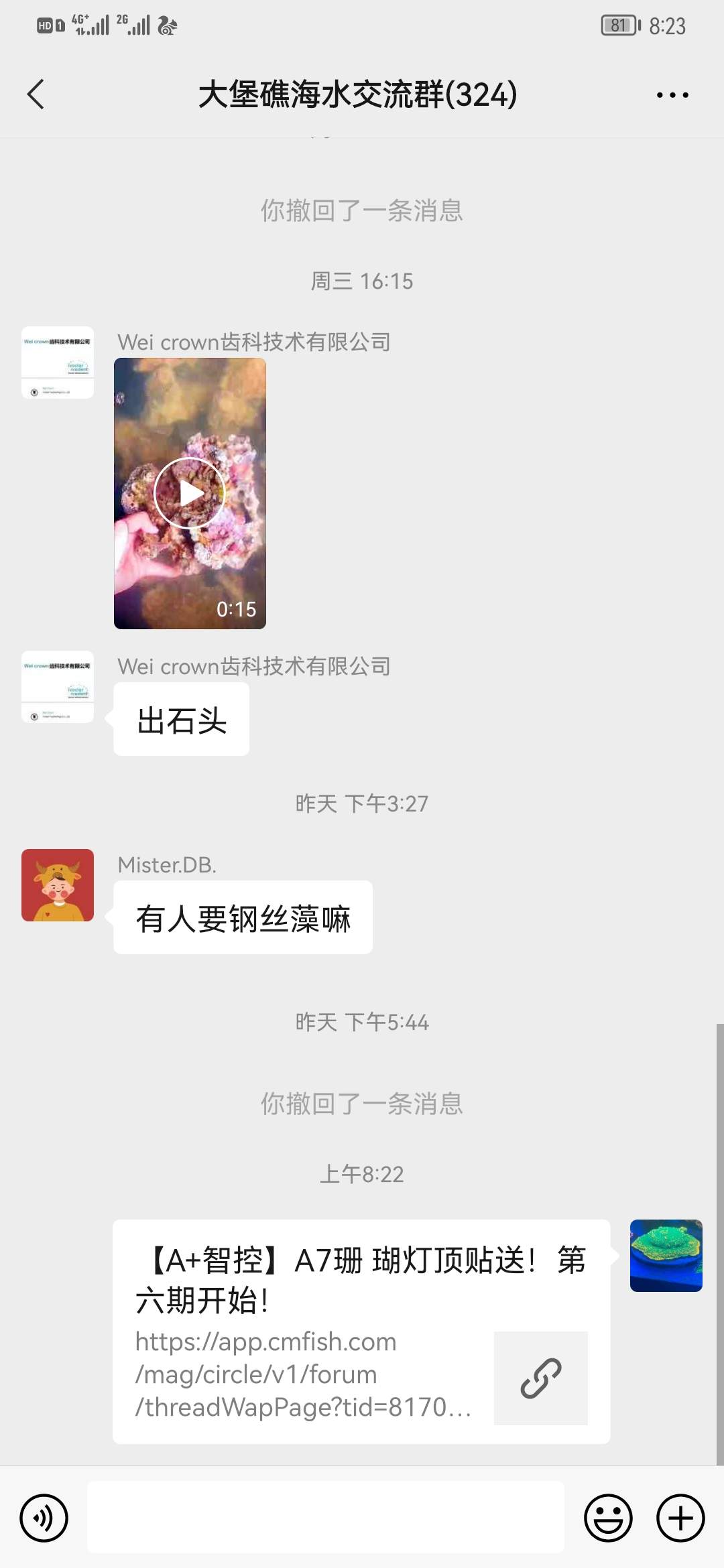Viewport: 724px width, 1568px height.
Task: Focus the message text field
Action: click(326, 1518)
